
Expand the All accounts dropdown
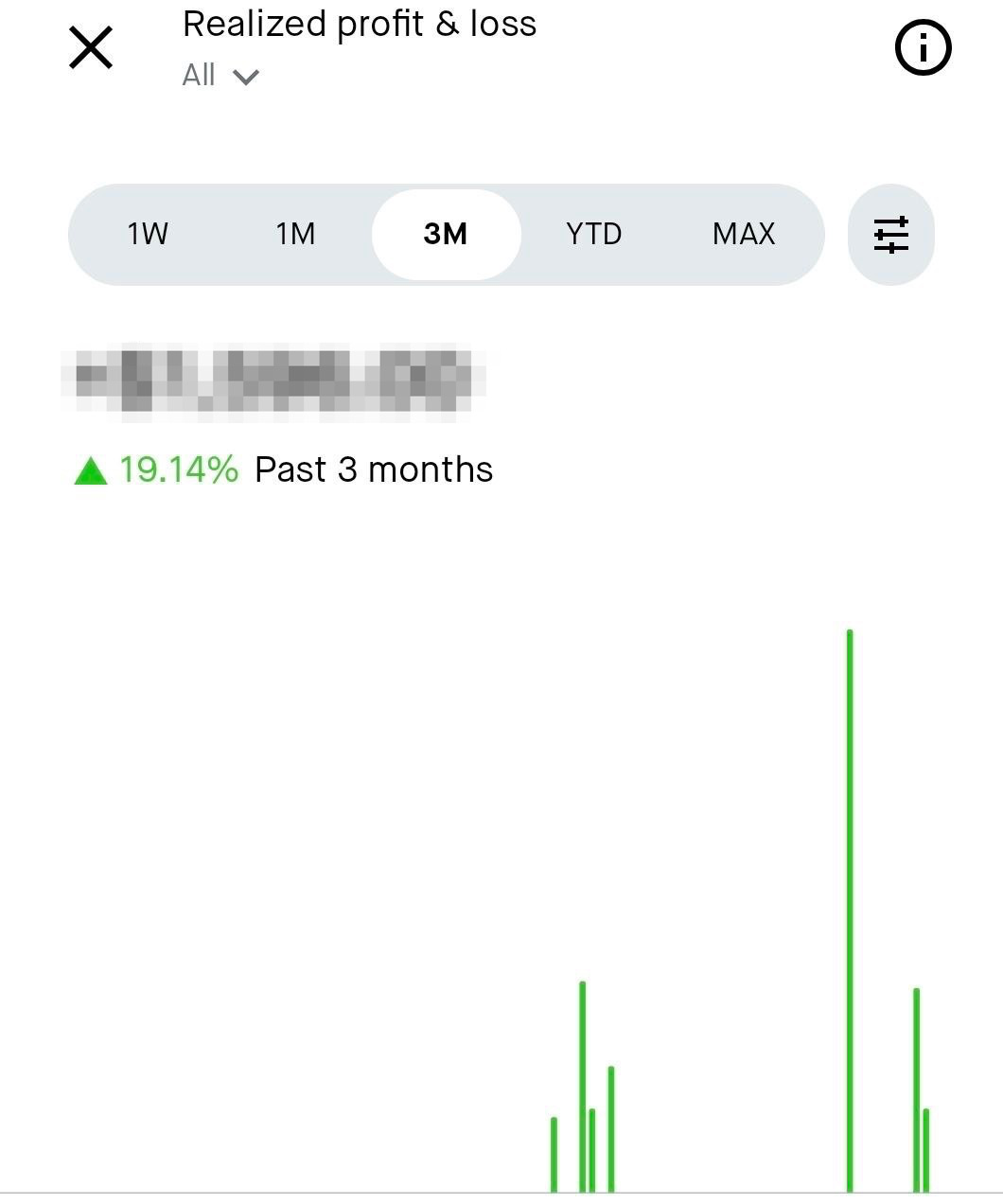click(x=220, y=75)
